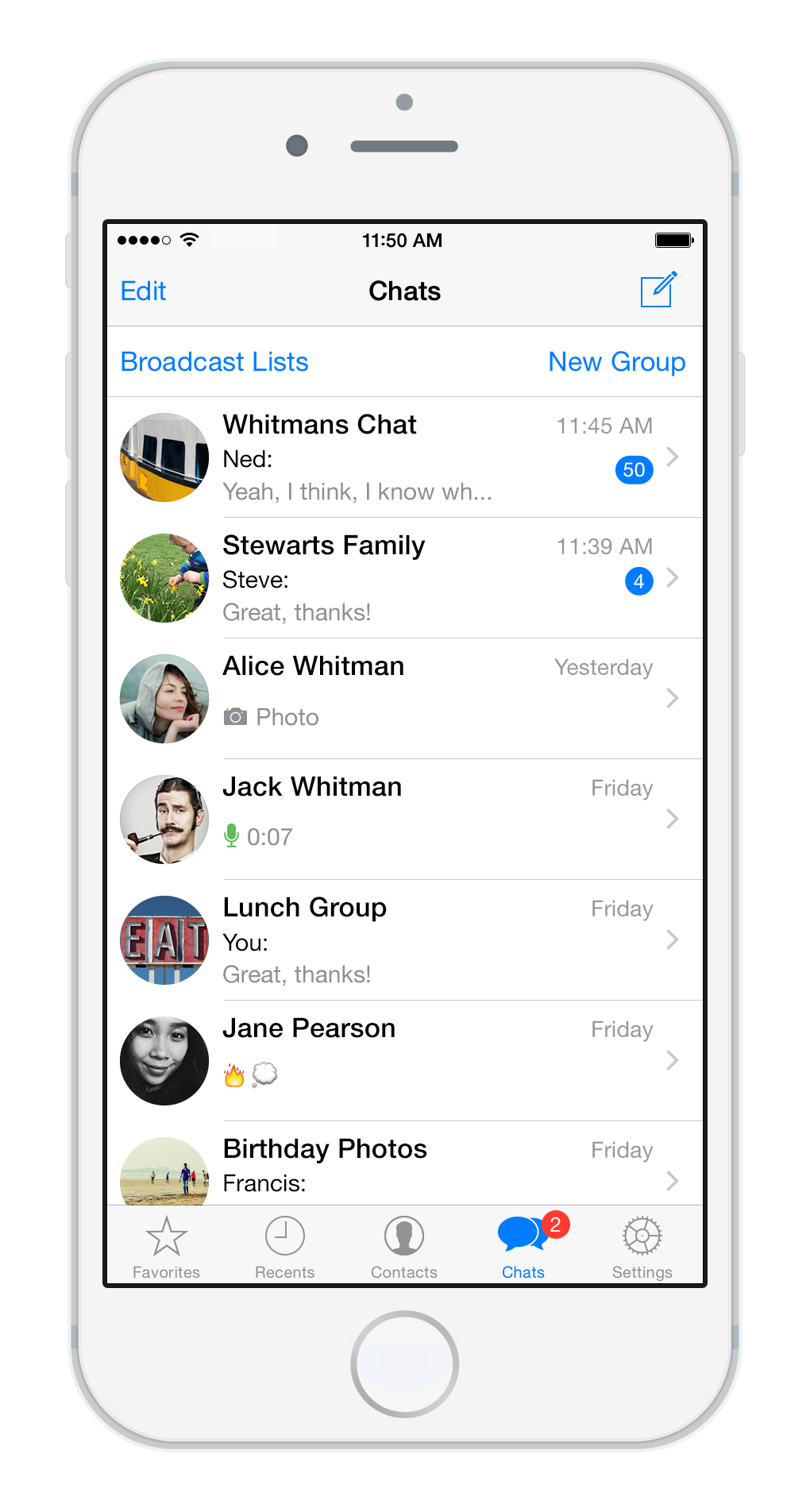Image resolution: width=810 pixels, height=1512 pixels.
Task: Tap the iPhone home button
Action: pos(404,1363)
